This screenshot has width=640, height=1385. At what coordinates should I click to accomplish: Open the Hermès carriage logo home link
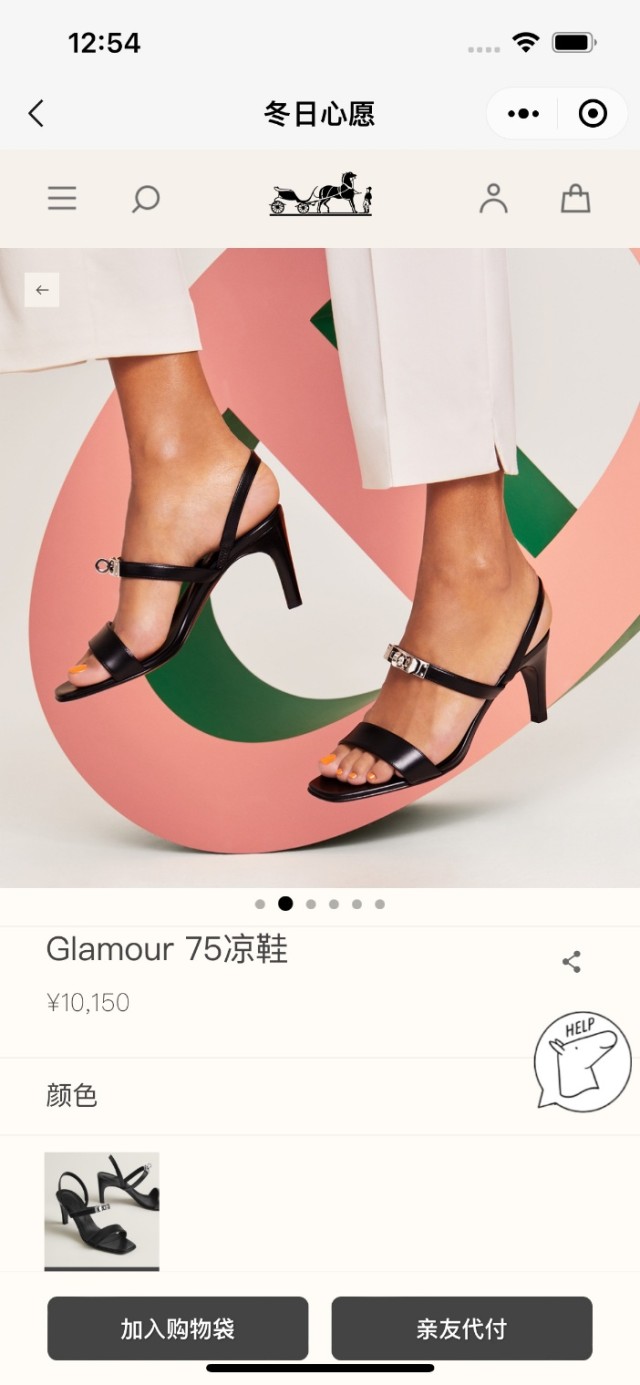pyautogui.click(x=320, y=194)
